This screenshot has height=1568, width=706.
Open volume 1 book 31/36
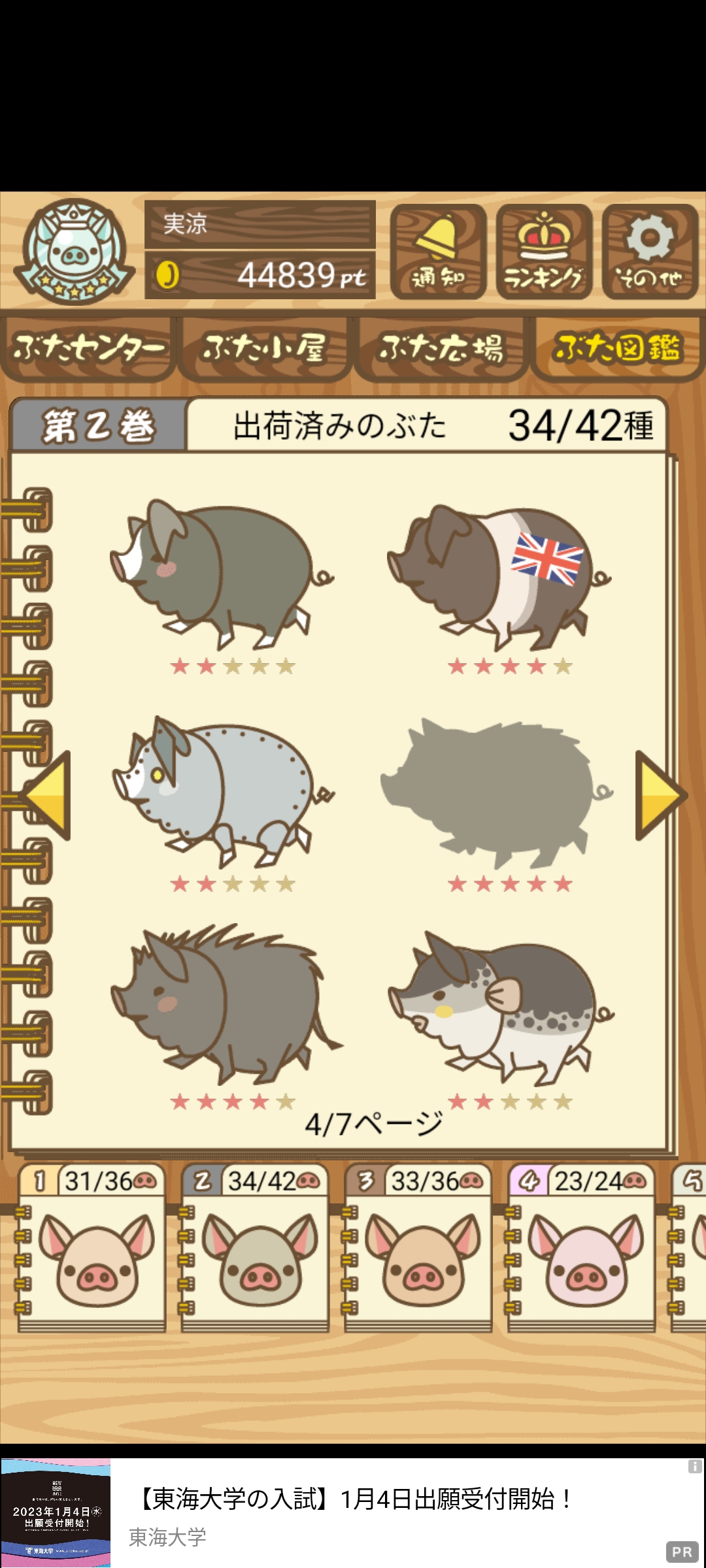[92, 1248]
